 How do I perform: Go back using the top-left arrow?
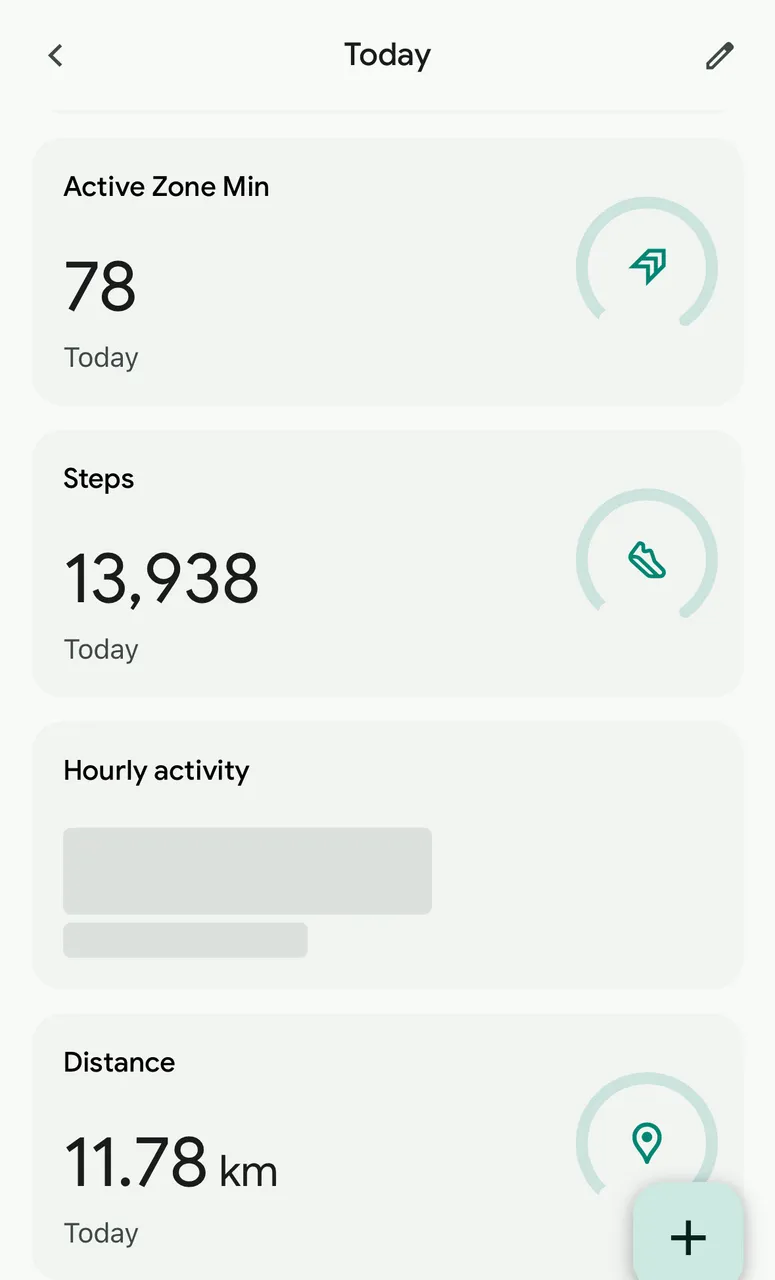[56, 56]
